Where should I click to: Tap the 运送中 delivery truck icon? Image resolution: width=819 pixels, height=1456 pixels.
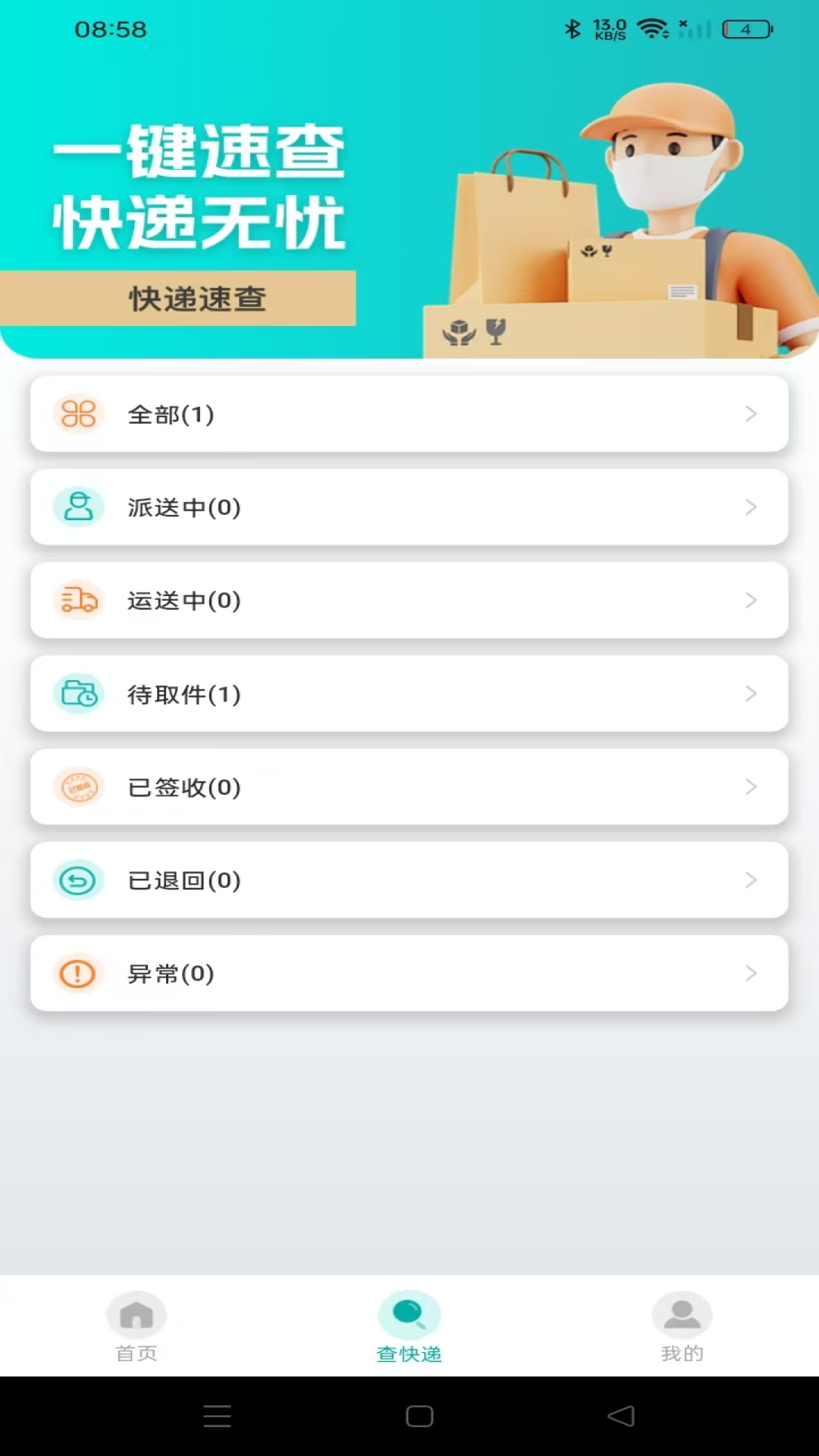79,601
